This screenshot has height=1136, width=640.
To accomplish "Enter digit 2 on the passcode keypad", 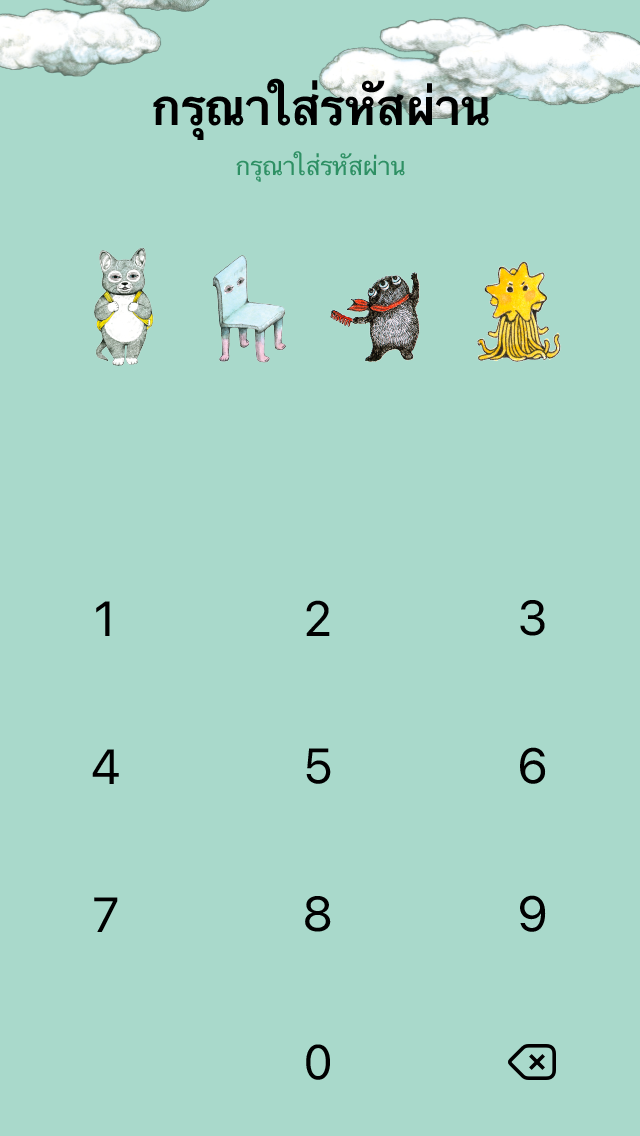I will (x=318, y=619).
